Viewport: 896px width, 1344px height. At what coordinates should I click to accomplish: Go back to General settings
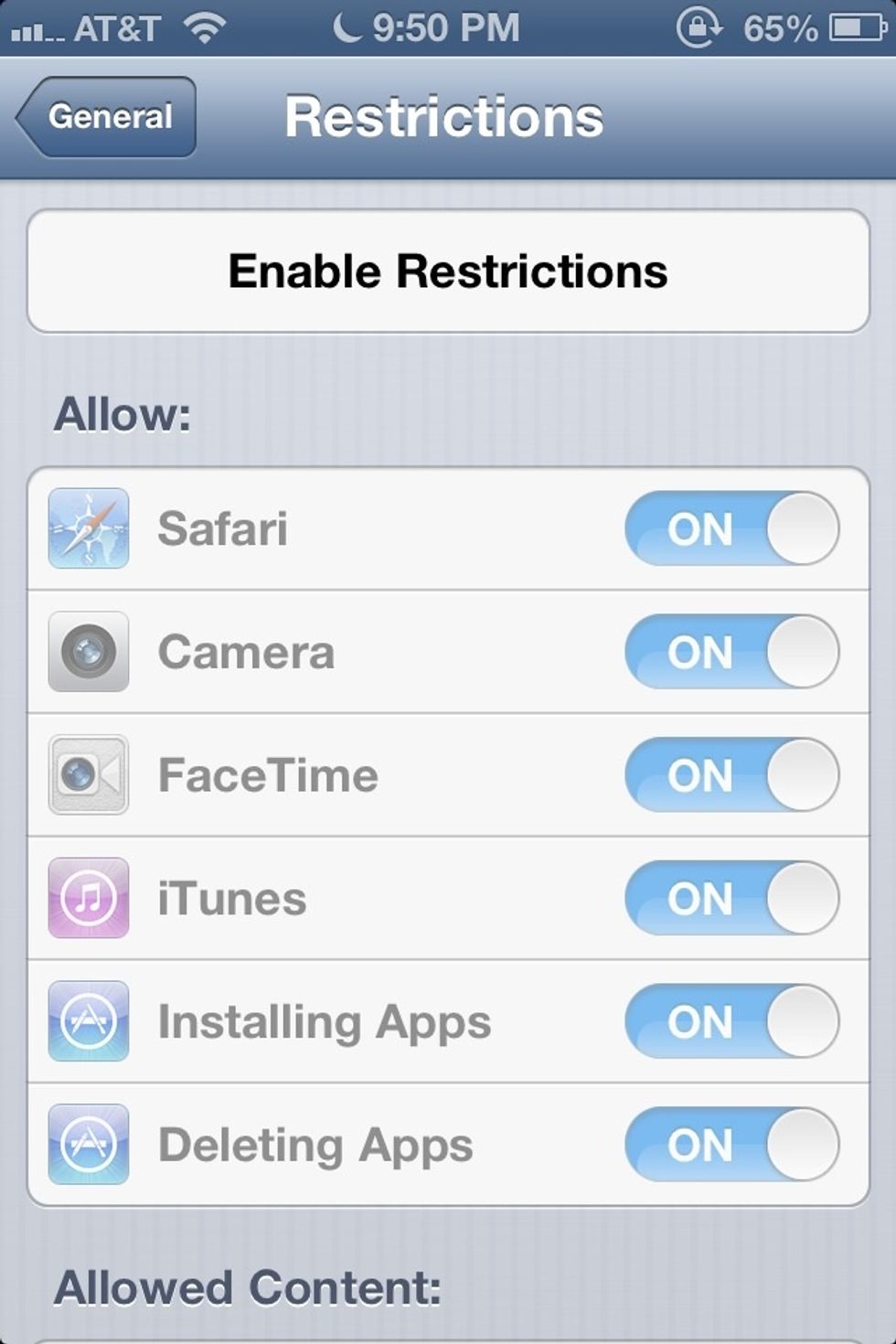108,117
